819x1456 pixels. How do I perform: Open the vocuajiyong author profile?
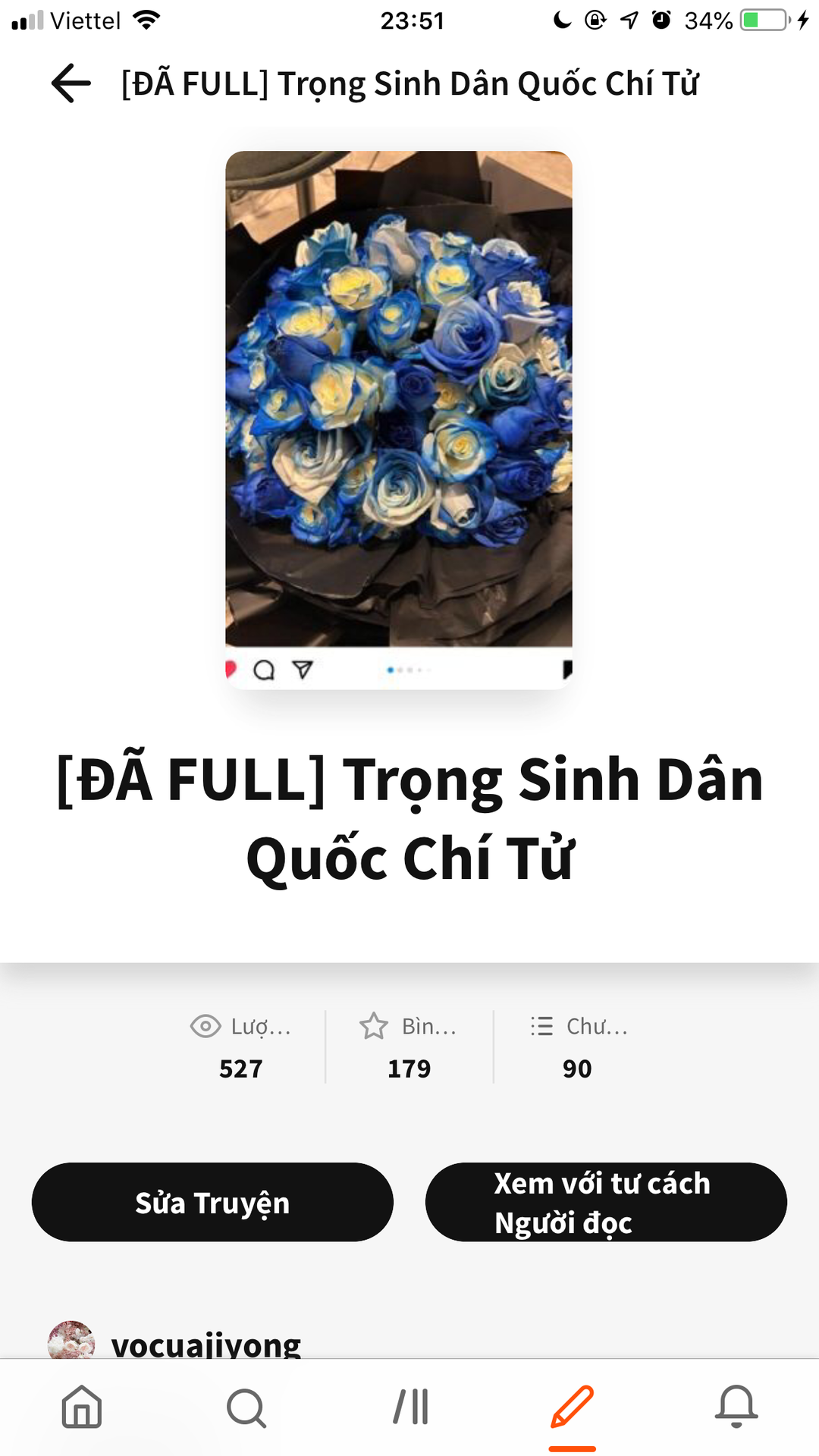click(x=205, y=1344)
